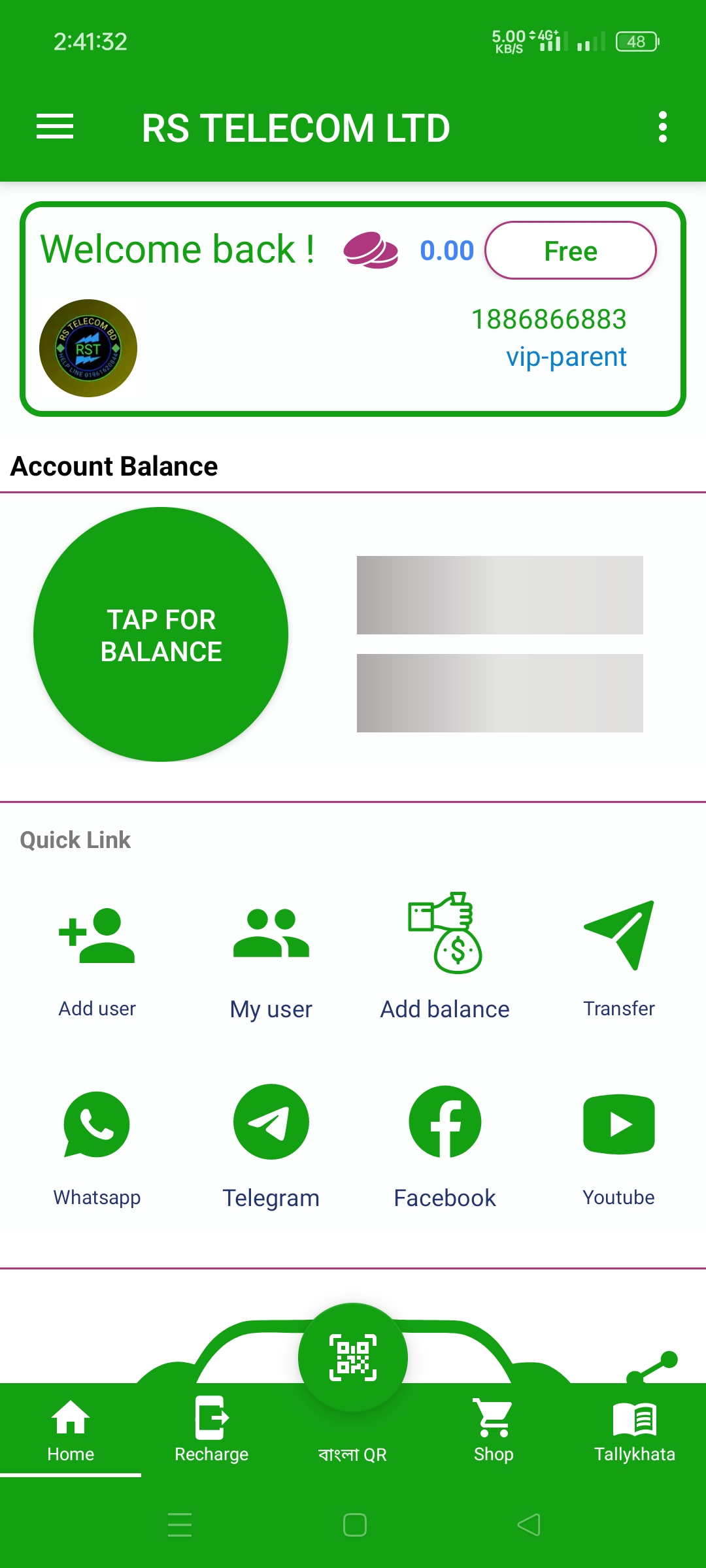Viewport: 706px width, 1568px height.
Task: Switch to the Shop tab
Action: click(494, 1430)
